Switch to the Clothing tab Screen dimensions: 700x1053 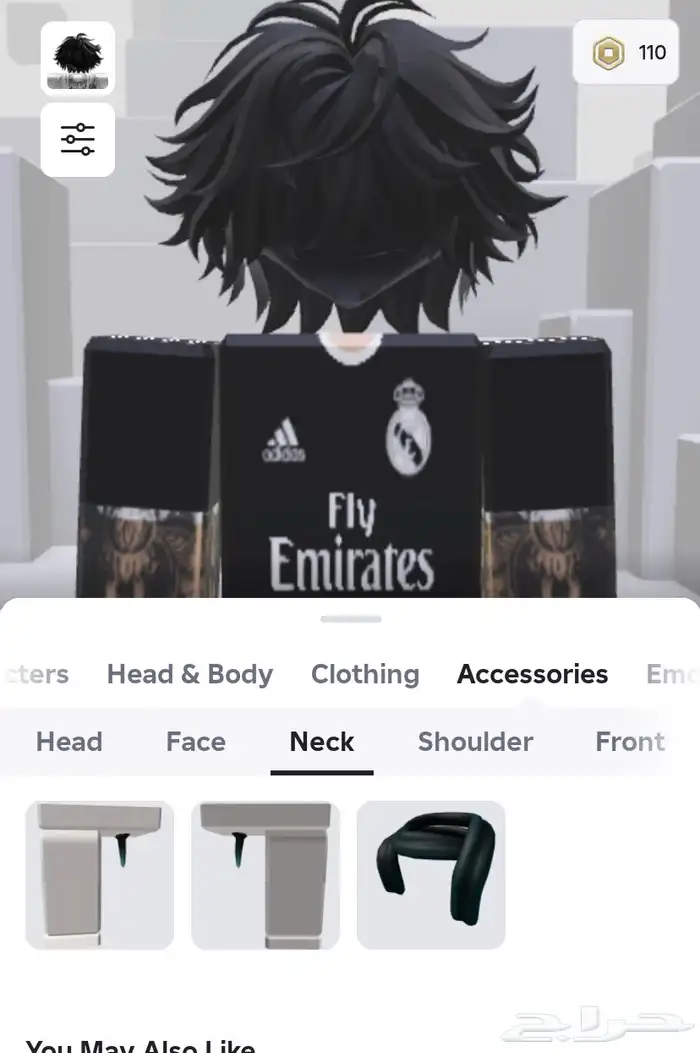coord(365,674)
